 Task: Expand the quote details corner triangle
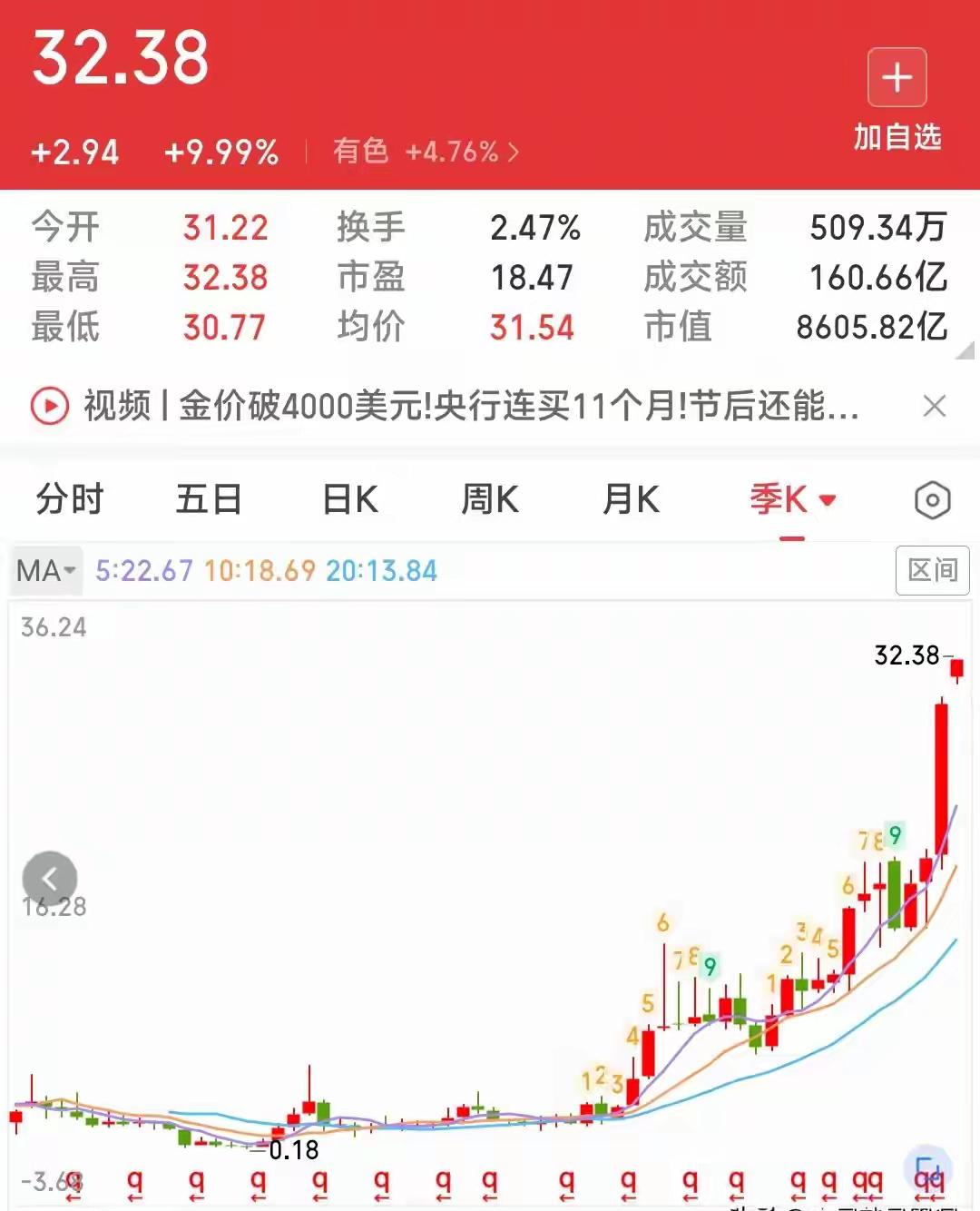(x=965, y=350)
